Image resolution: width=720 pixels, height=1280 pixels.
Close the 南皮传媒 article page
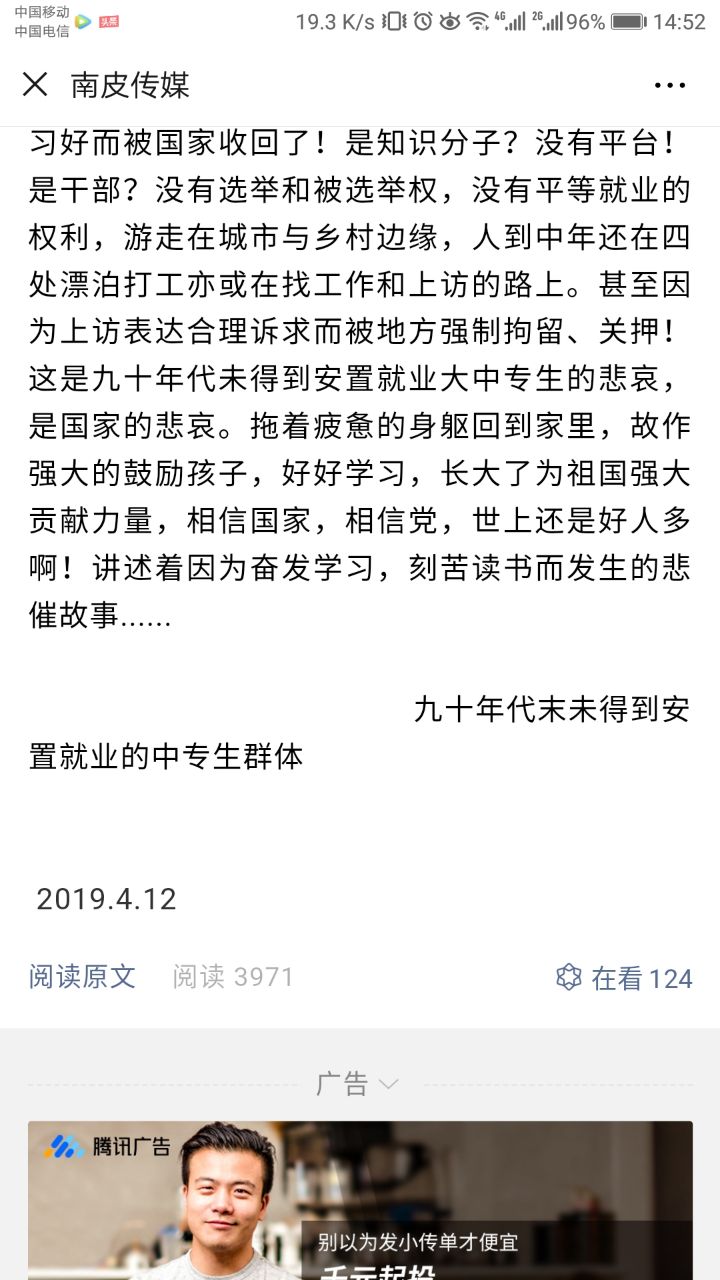[35, 85]
